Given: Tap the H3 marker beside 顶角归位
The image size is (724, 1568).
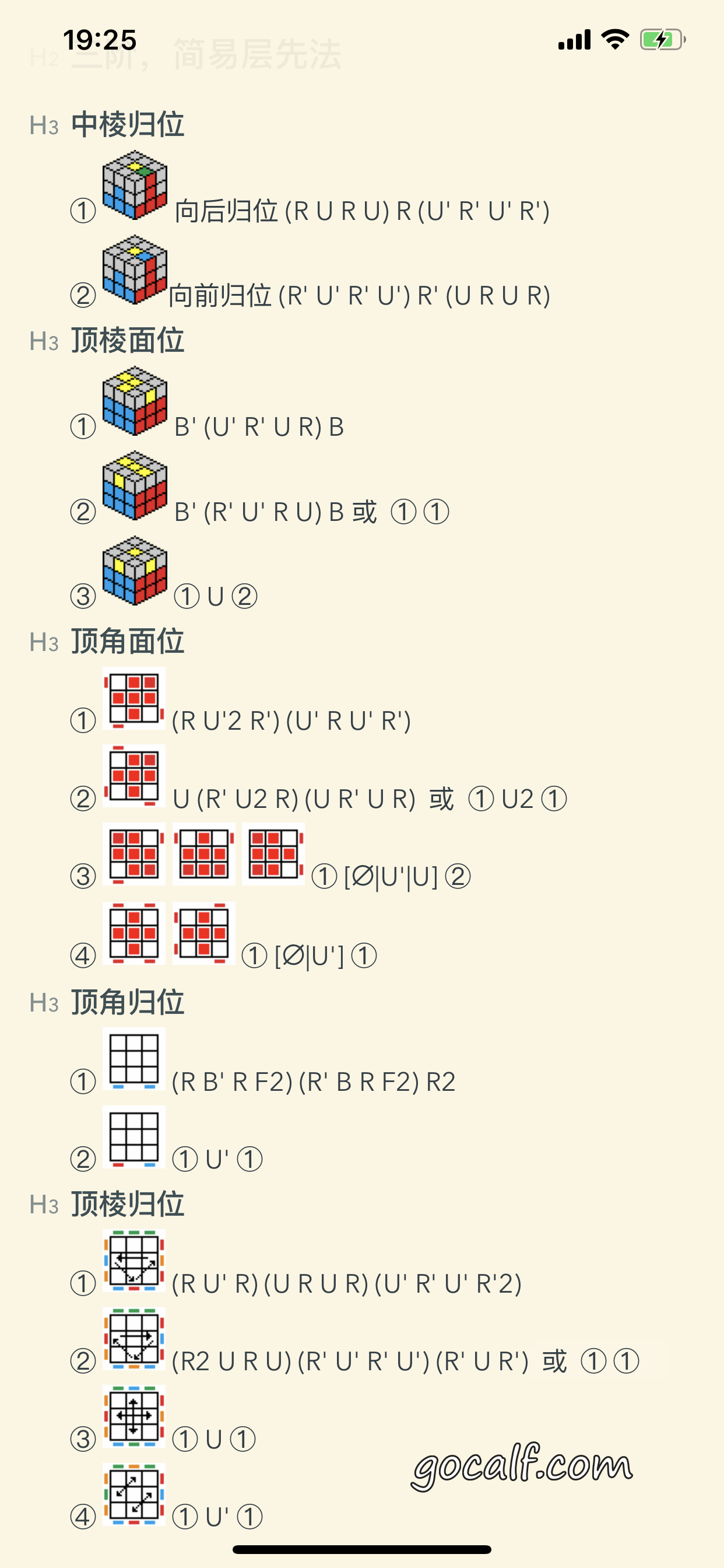Looking at the screenshot, I should click(x=44, y=1003).
